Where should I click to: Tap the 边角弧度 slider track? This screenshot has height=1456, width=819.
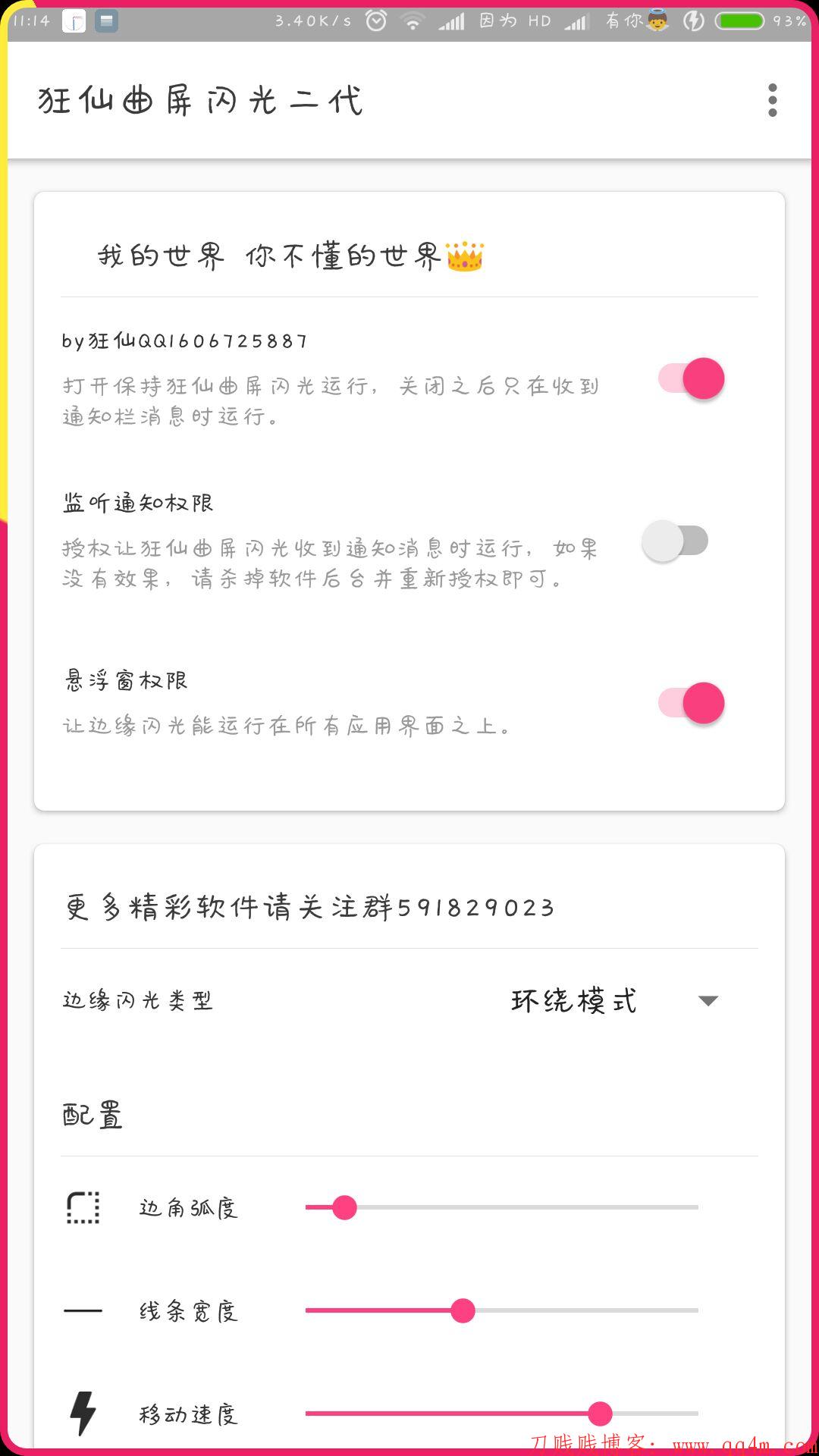pos(500,1207)
